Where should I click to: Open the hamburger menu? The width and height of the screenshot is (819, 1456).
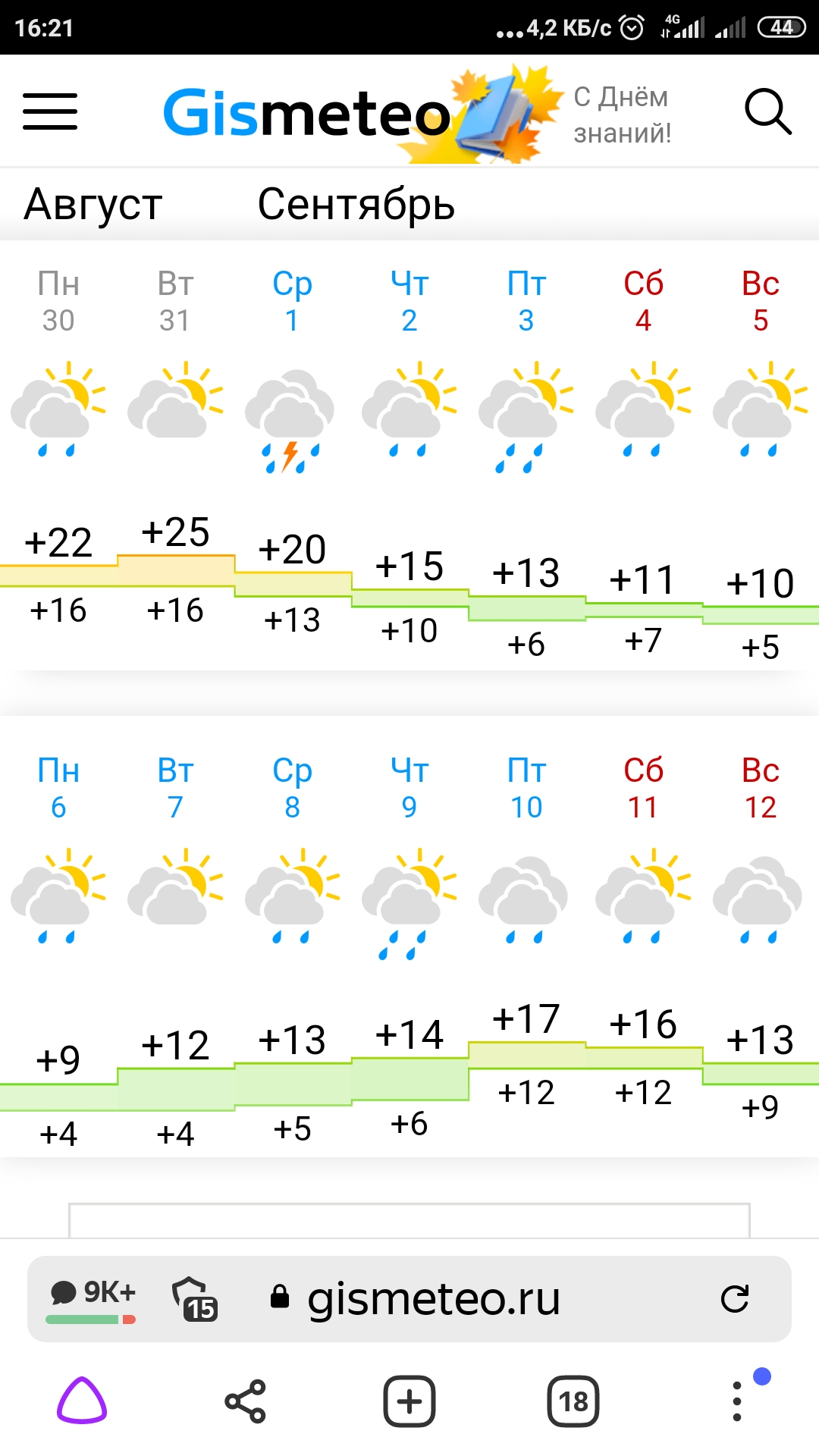(50, 111)
